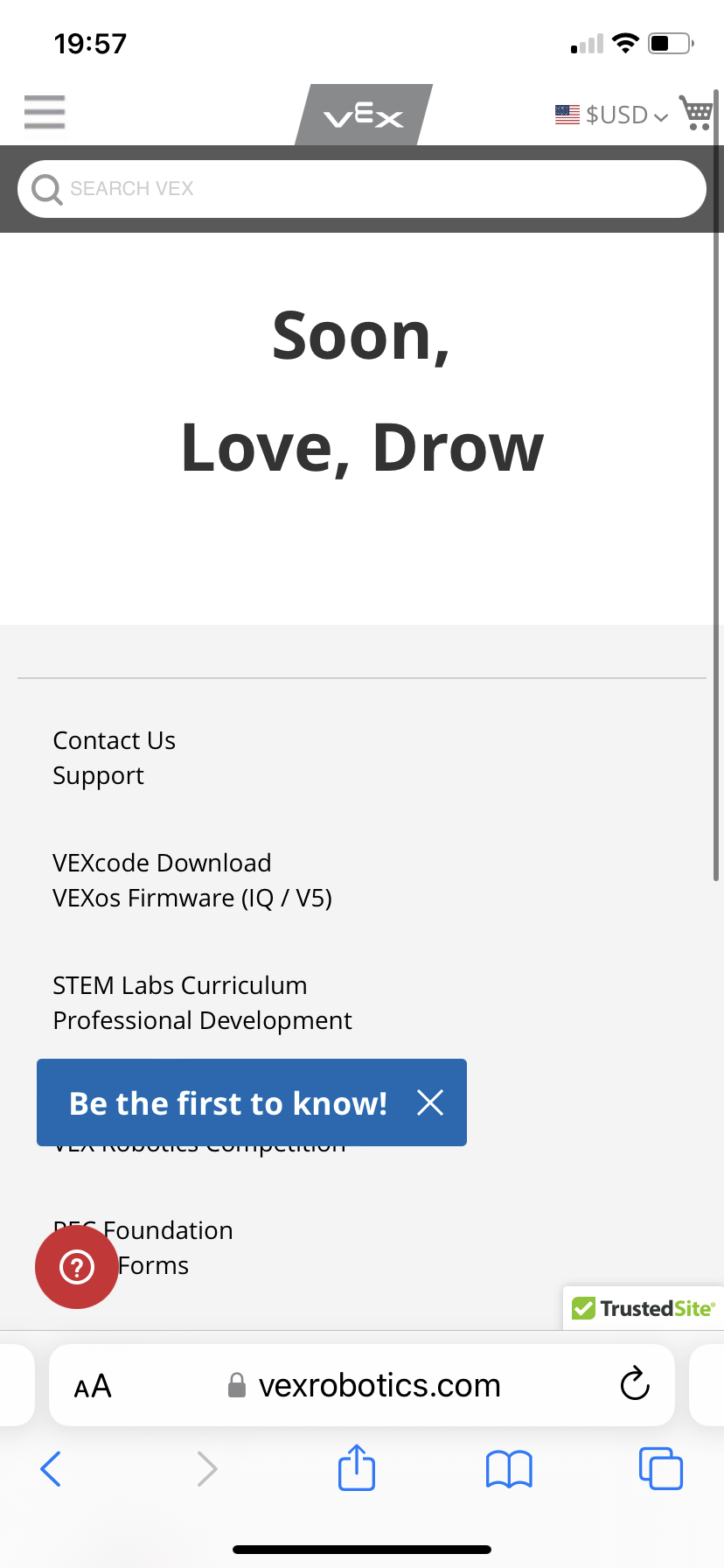Tap the TrustedSite badge
Screen dimensions: 724x1568
(643, 1308)
